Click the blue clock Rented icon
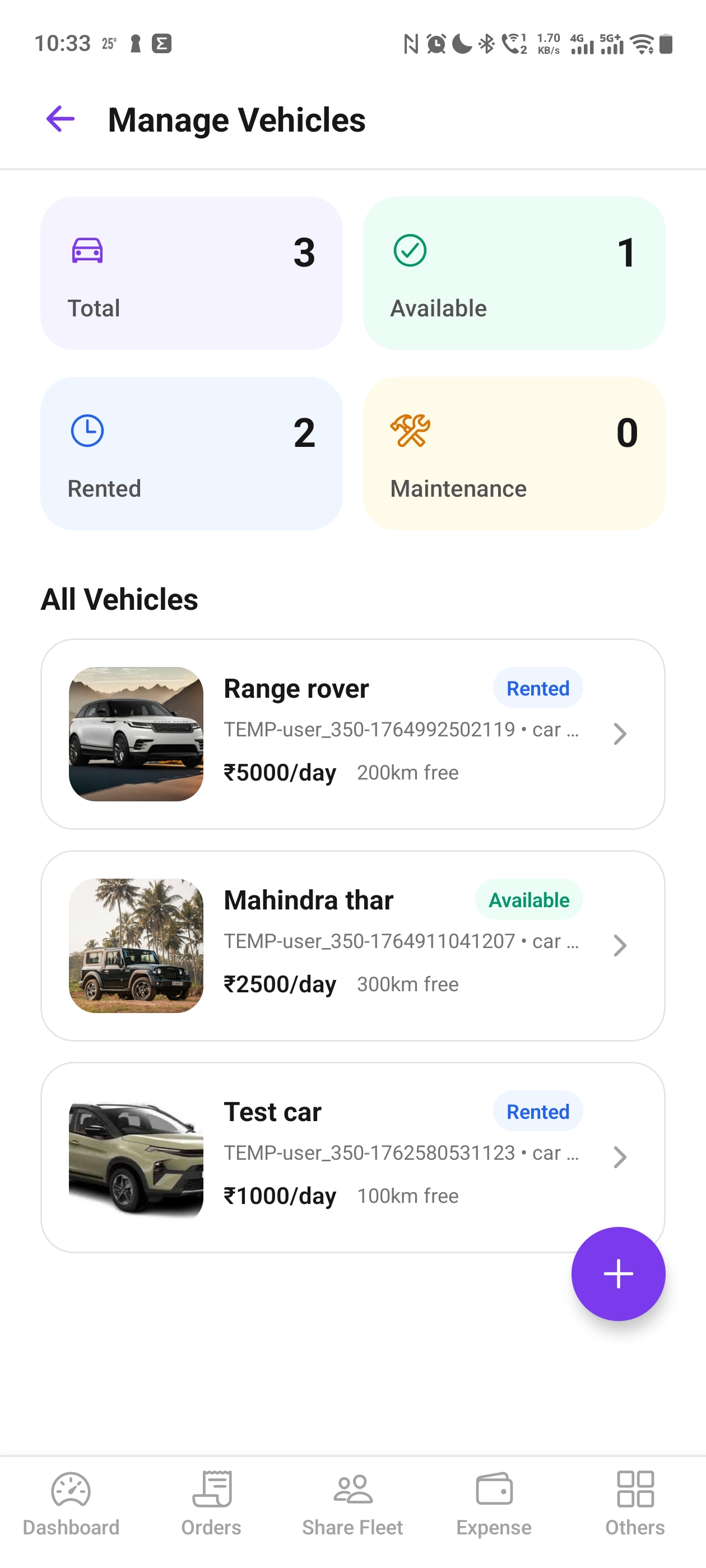706x1568 pixels. (87, 432)
